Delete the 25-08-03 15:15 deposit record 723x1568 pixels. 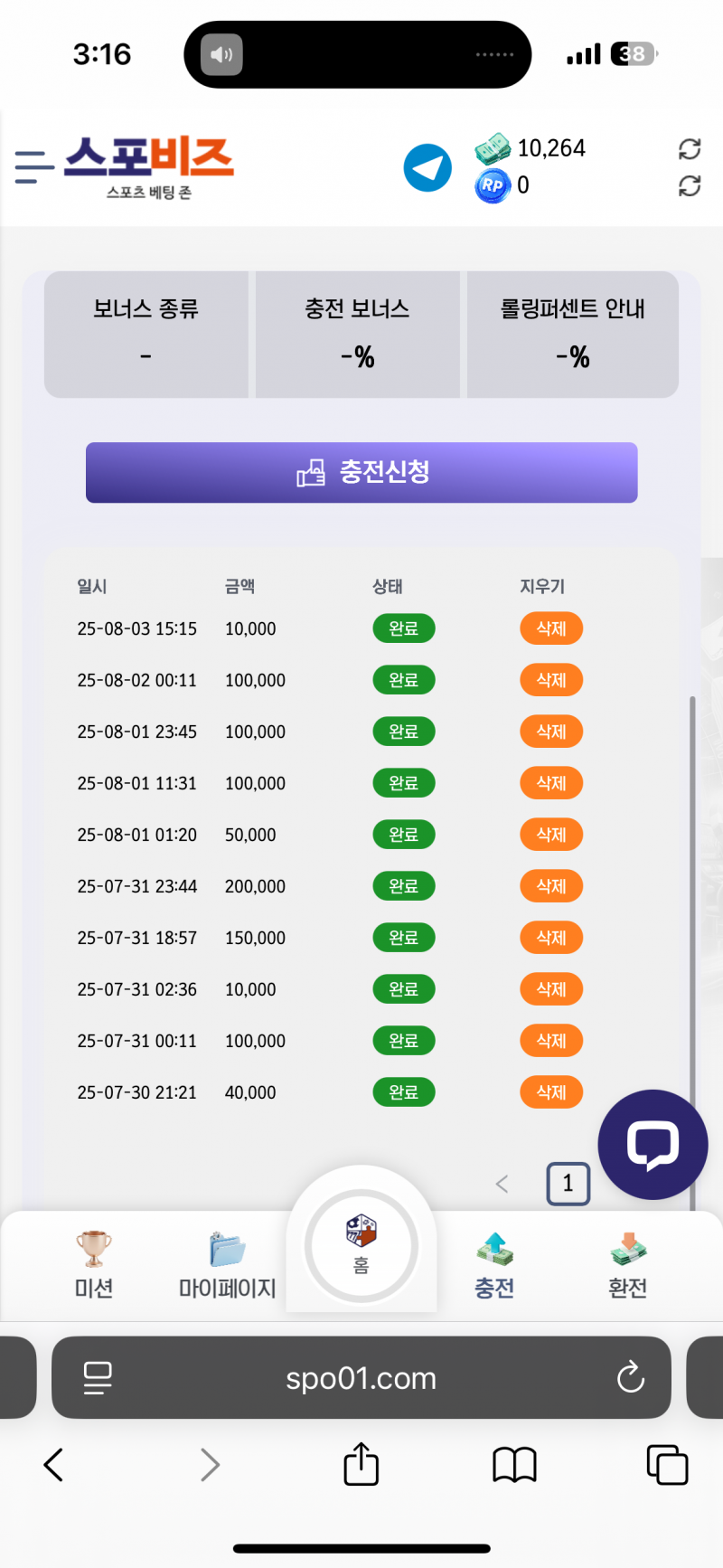(x=551, y=628)
